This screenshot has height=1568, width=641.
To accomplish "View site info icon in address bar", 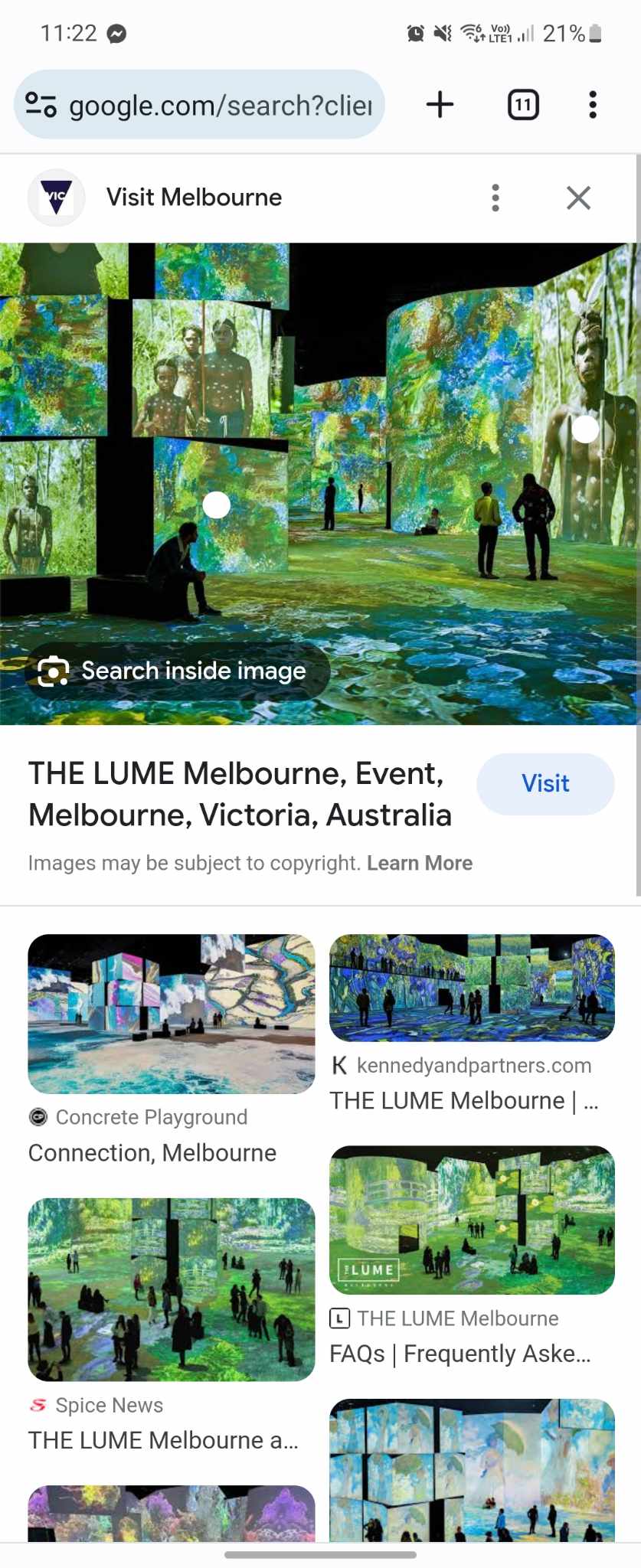I will tap(41, 105).
